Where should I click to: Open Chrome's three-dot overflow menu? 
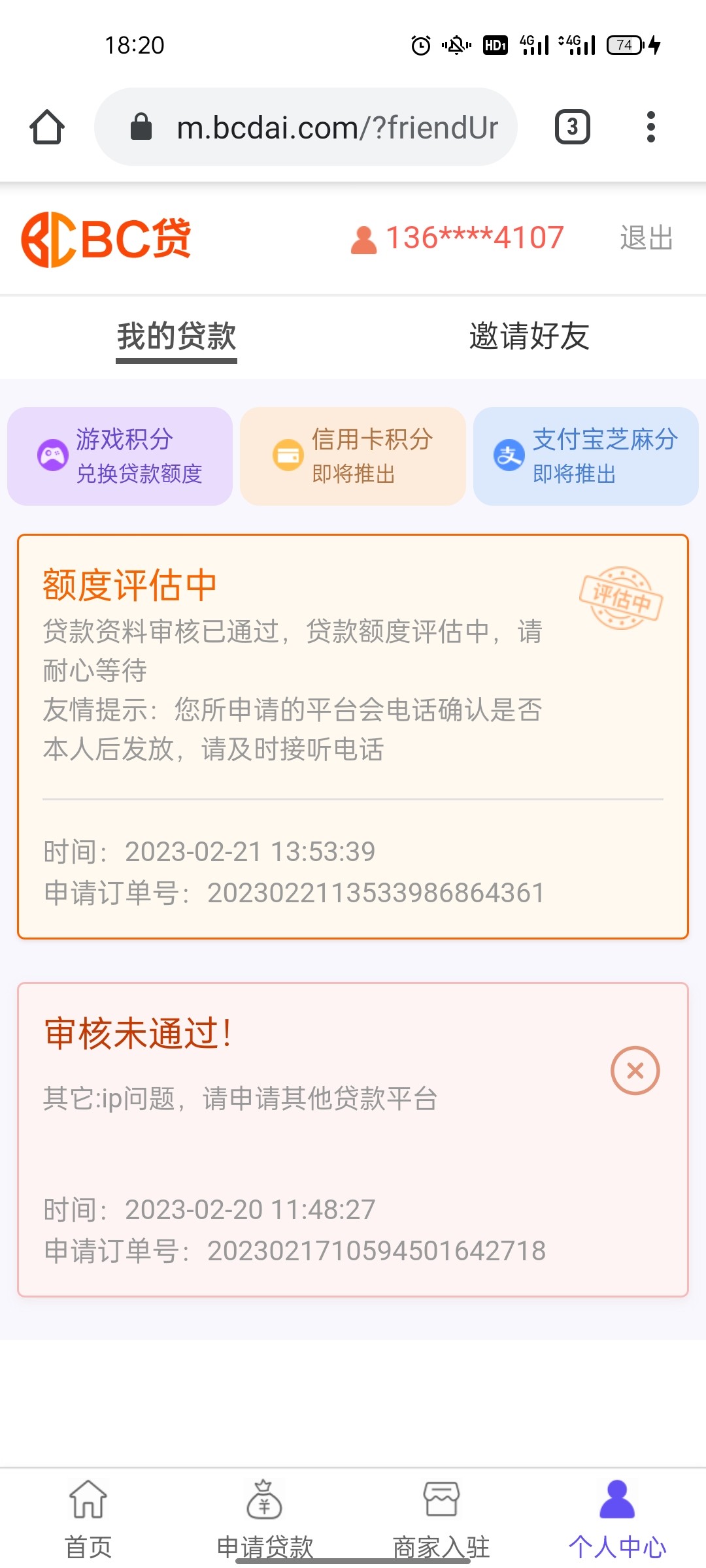point(650,126)
